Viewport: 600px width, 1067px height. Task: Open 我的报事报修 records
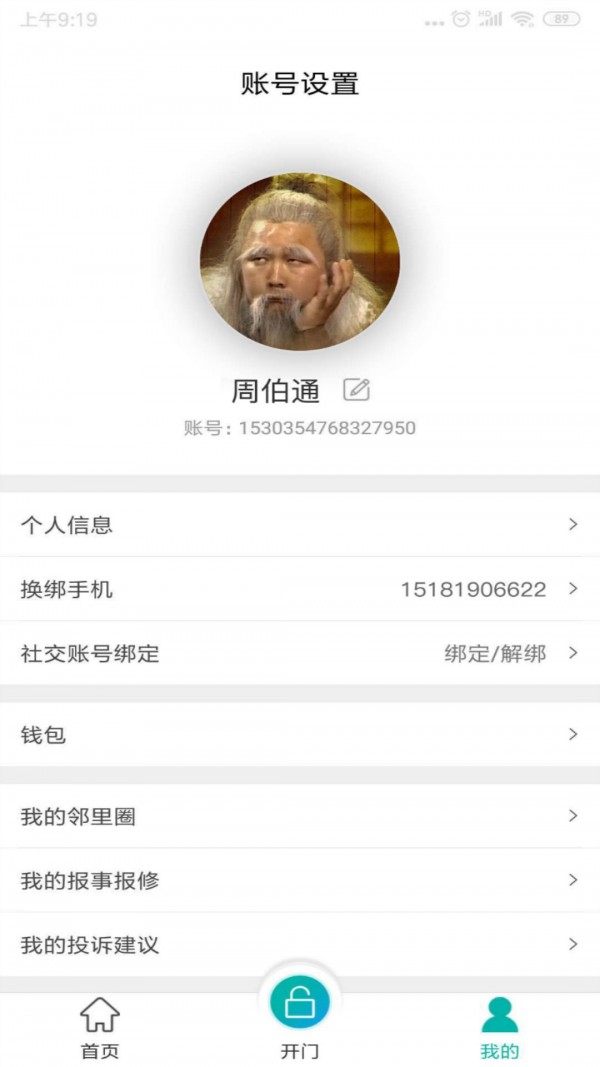[300, 881]
